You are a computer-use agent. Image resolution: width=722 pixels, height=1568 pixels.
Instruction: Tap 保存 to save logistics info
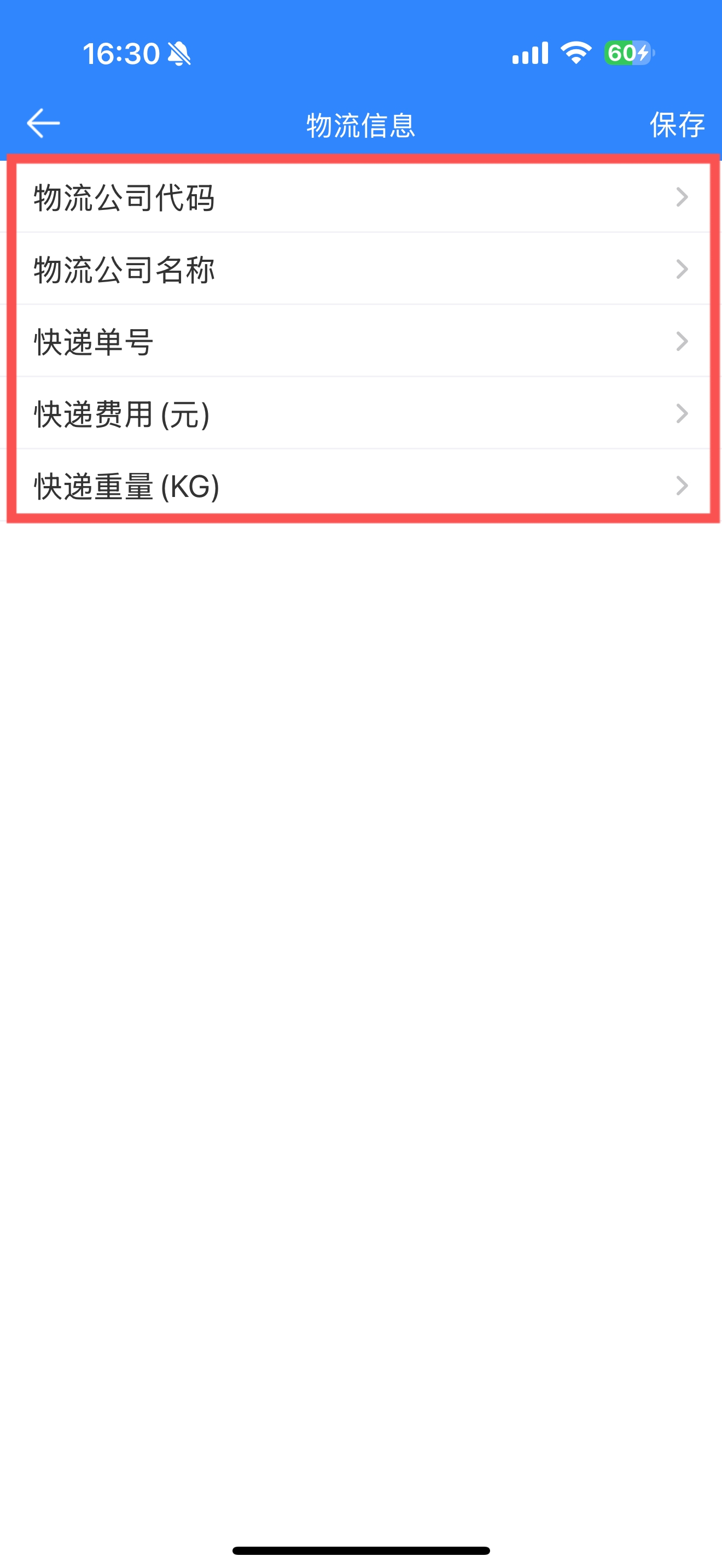tap(677, 125)
